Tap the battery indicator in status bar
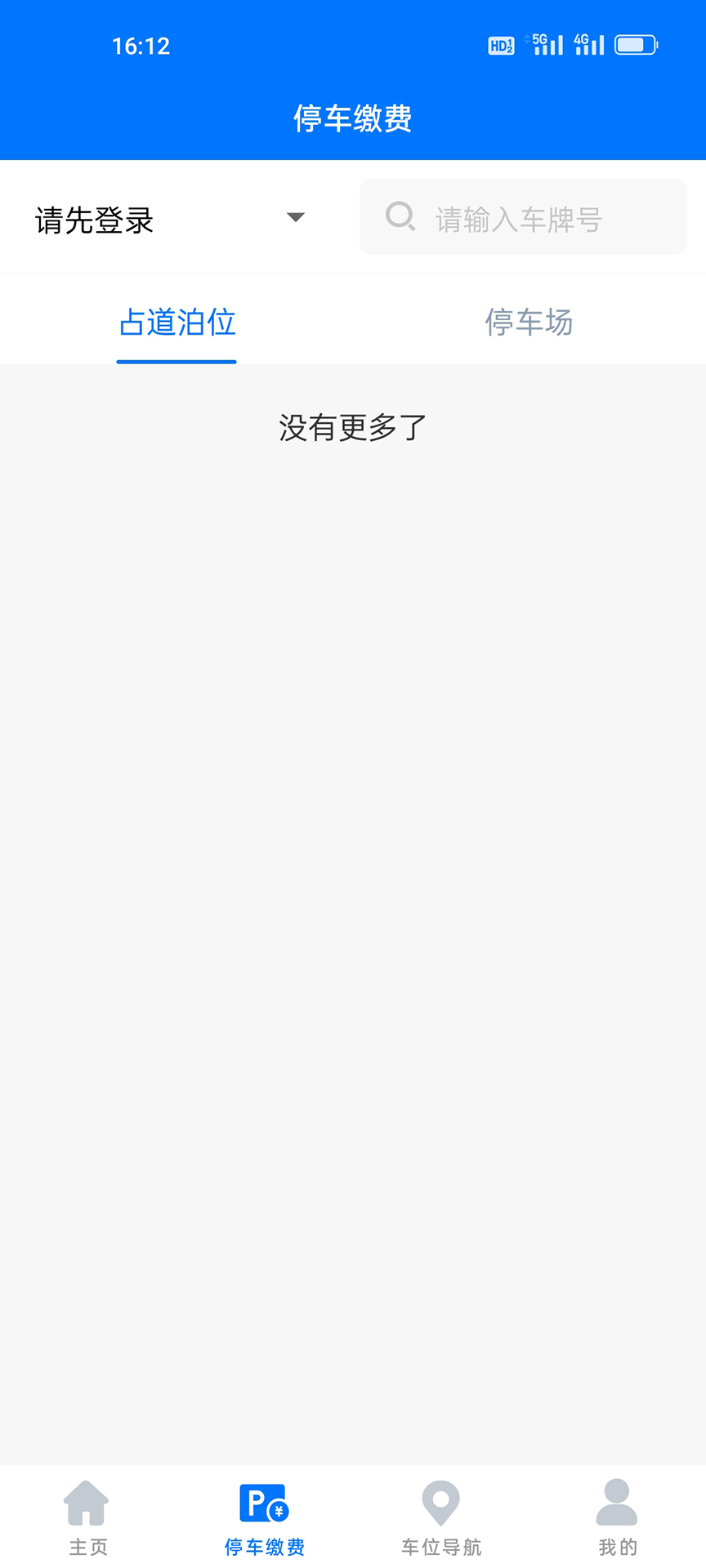706x1568 pixels. (x=635, y=45)
